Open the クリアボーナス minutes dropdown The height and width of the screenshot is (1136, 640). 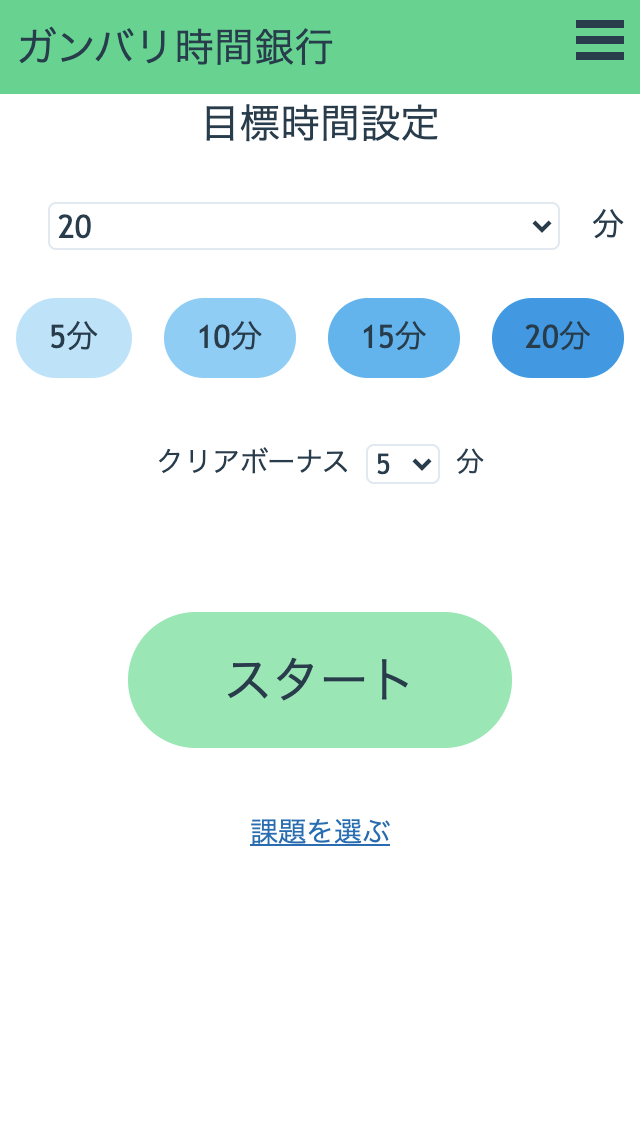click(403, 464)
